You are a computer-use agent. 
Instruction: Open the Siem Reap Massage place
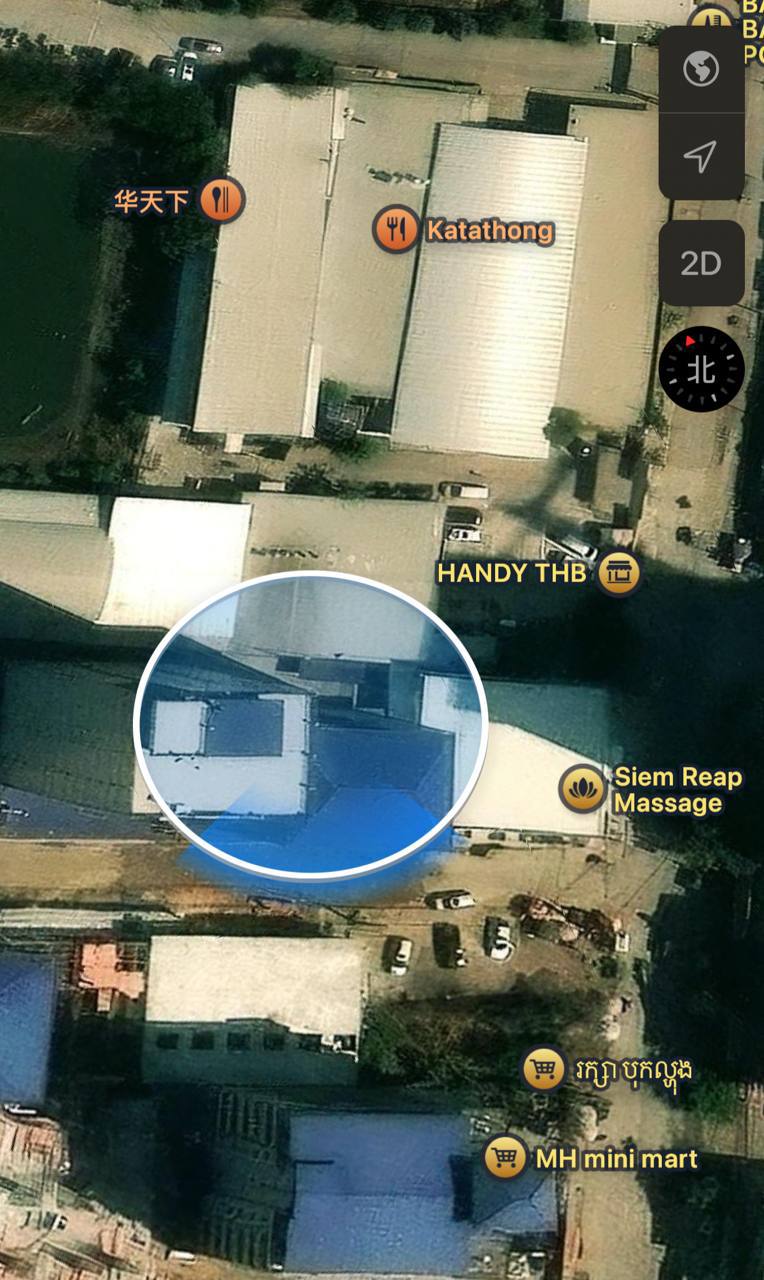tap(582, 789)
